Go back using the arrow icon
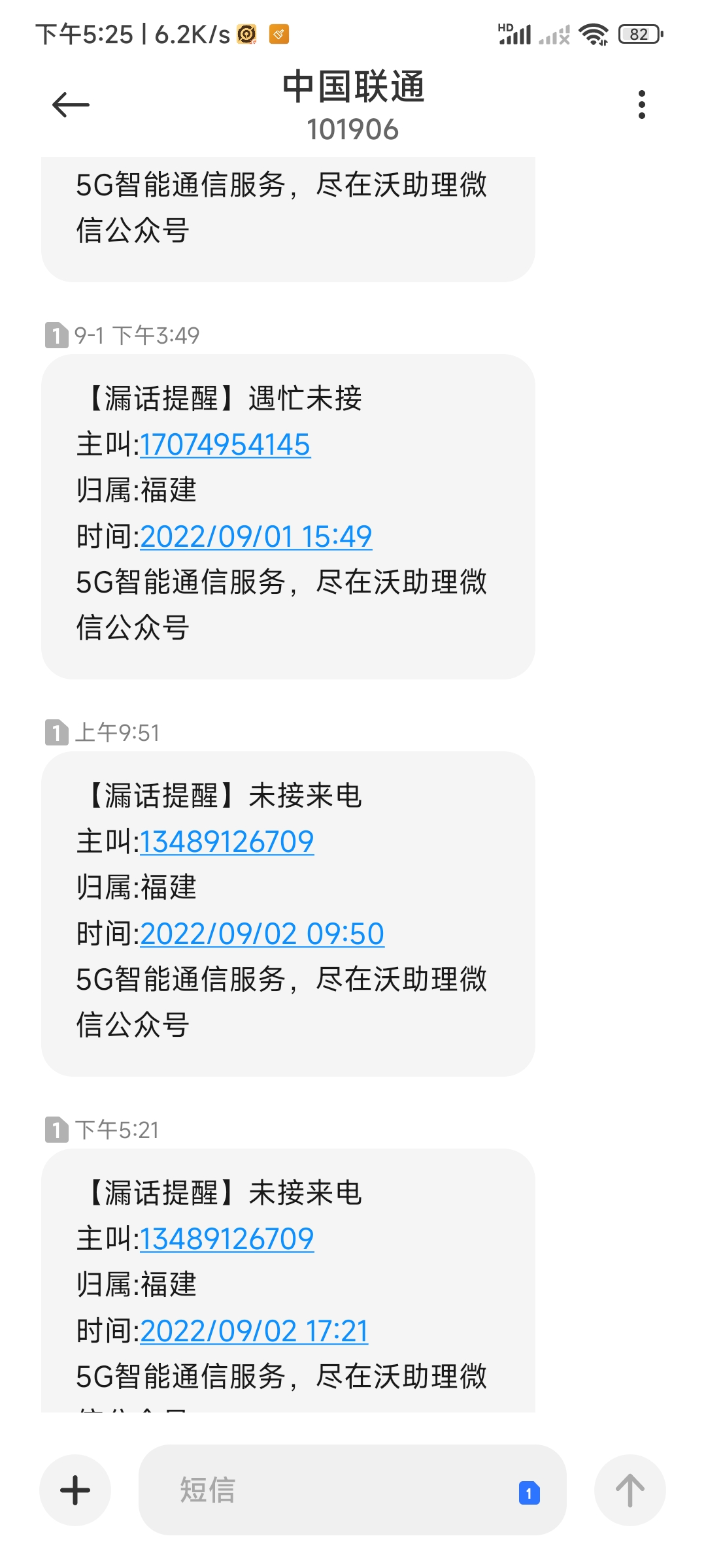This screenshot has height=1568, width=706. (71, 105)
